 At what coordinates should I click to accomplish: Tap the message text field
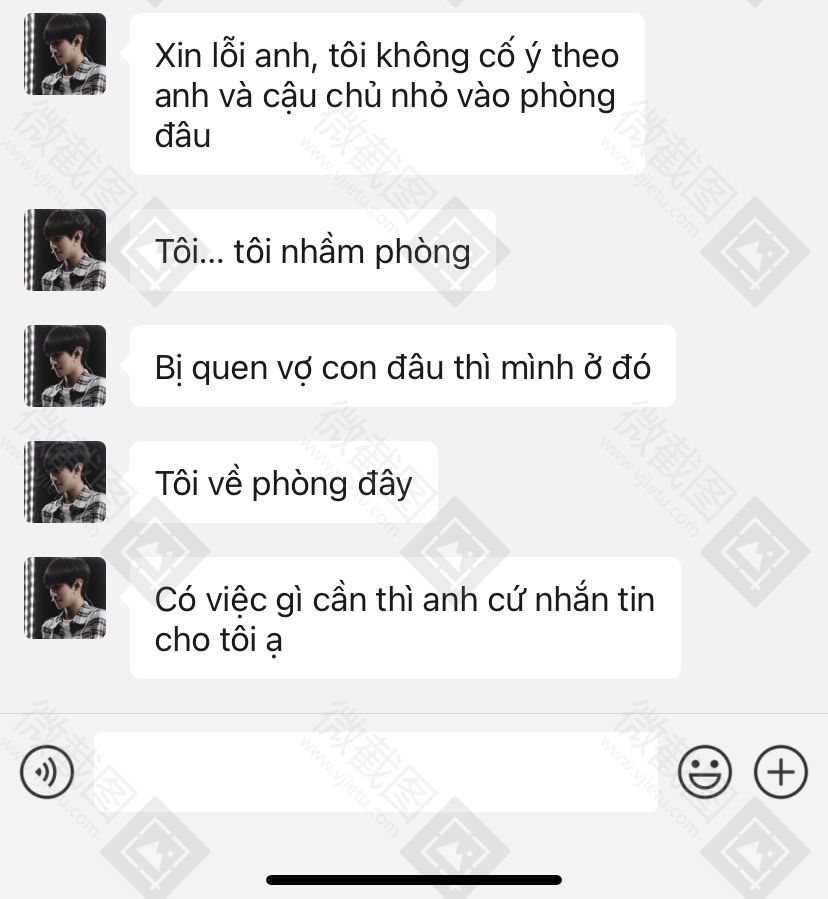point(376,772)
